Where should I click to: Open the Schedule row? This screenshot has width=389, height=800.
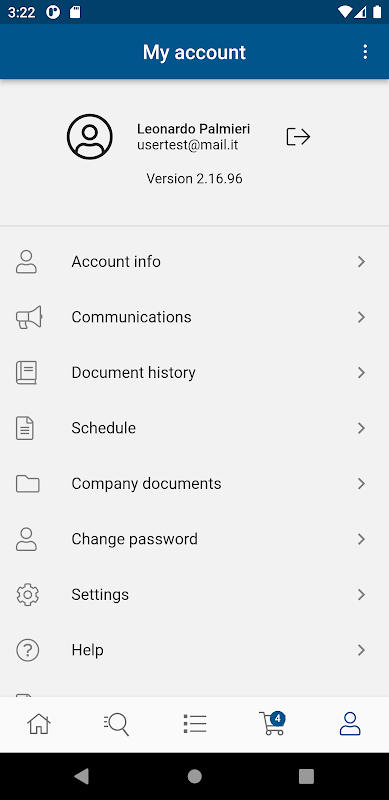(194, 428)
